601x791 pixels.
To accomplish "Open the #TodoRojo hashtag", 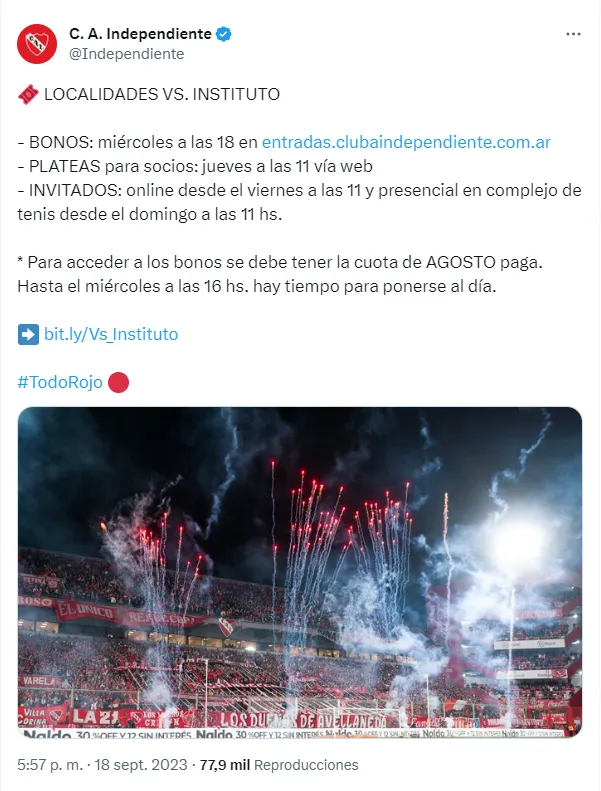I will coord(61,383).
